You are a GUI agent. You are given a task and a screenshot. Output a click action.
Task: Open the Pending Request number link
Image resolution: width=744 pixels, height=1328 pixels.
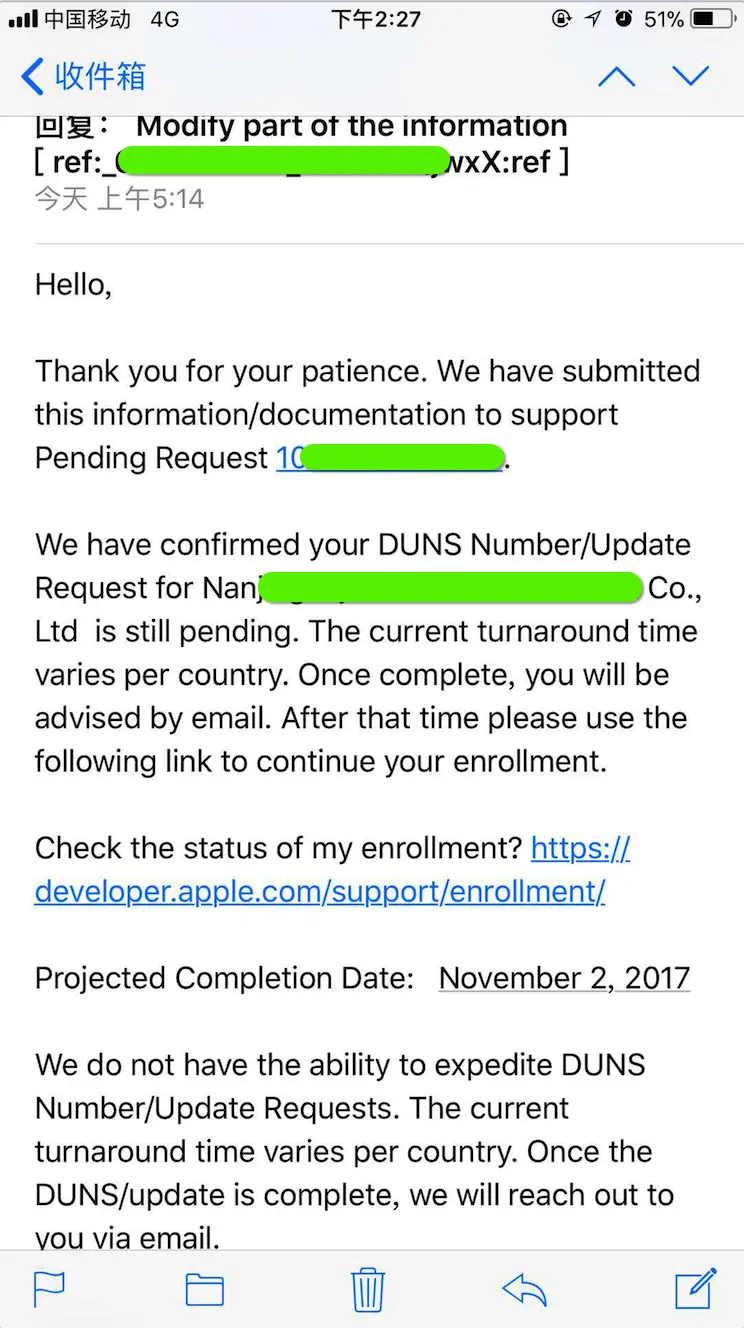click(390, 458)
